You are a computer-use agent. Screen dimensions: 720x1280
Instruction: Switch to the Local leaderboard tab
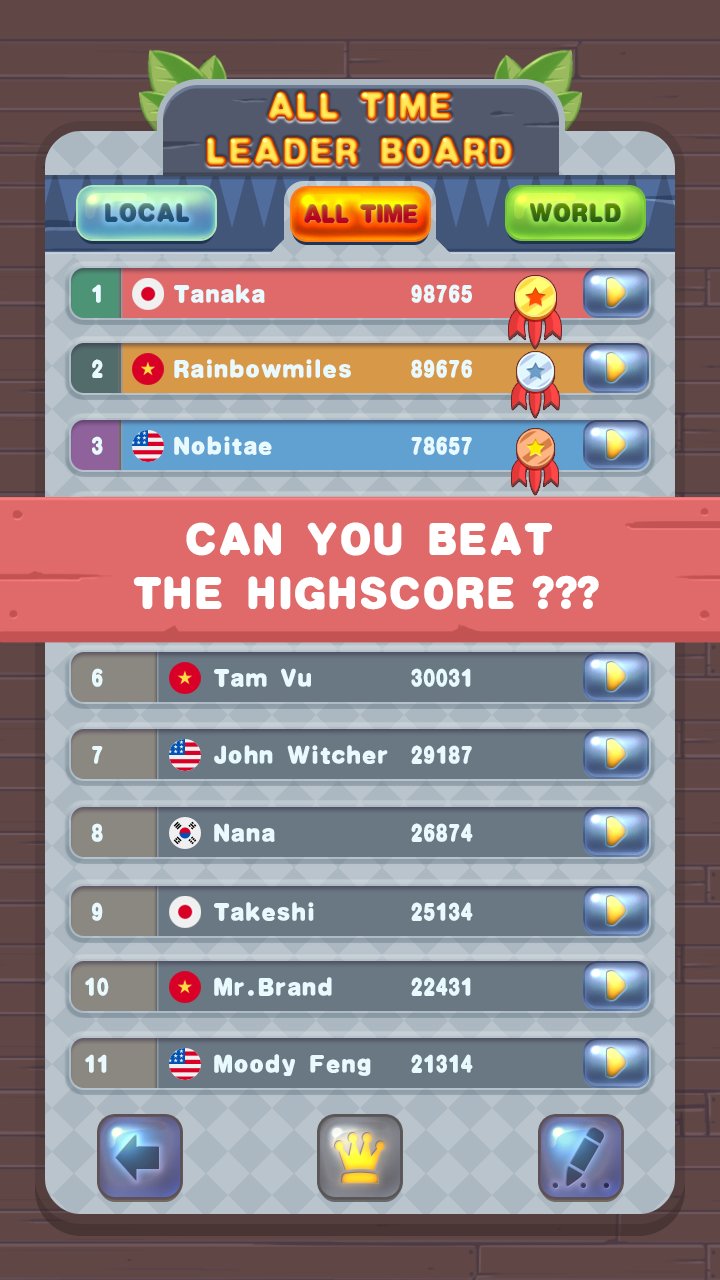tap(146, 213)
